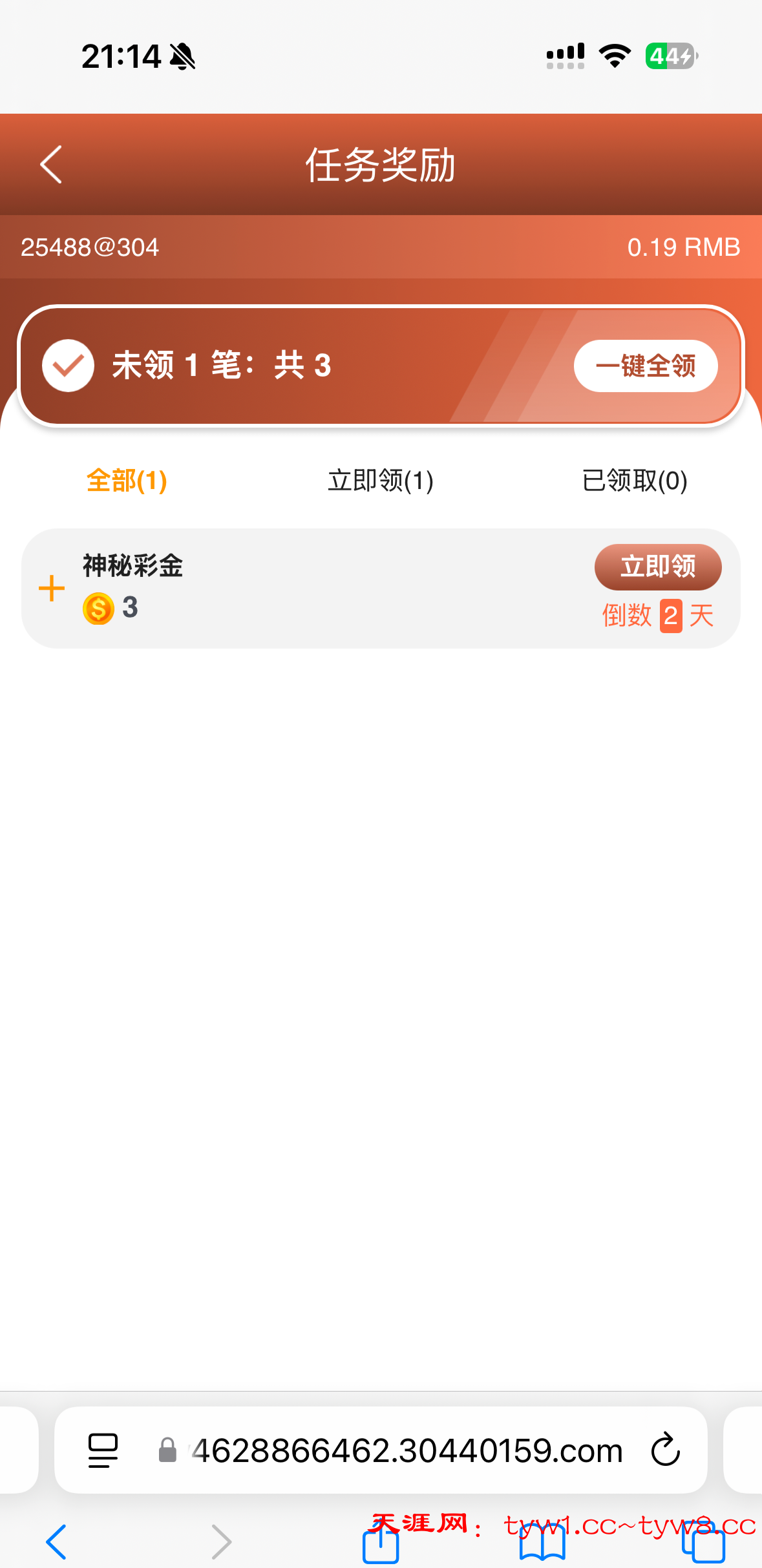Image resolution: width=762 pixels, height=1568 pixels.
Task: Go back using the browser's back arrow
Action: (57, 1542)
